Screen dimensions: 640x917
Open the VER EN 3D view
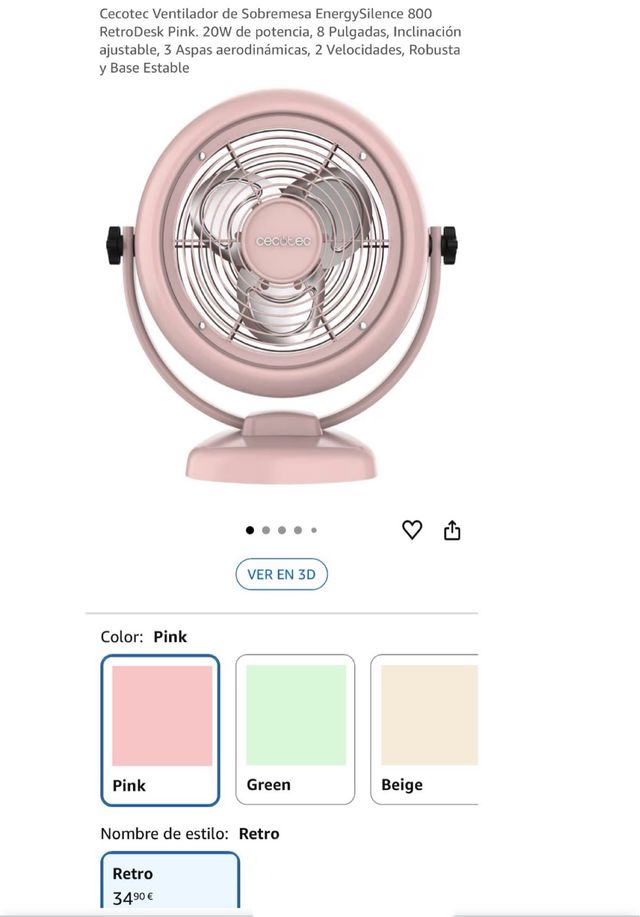coord(281,574)
